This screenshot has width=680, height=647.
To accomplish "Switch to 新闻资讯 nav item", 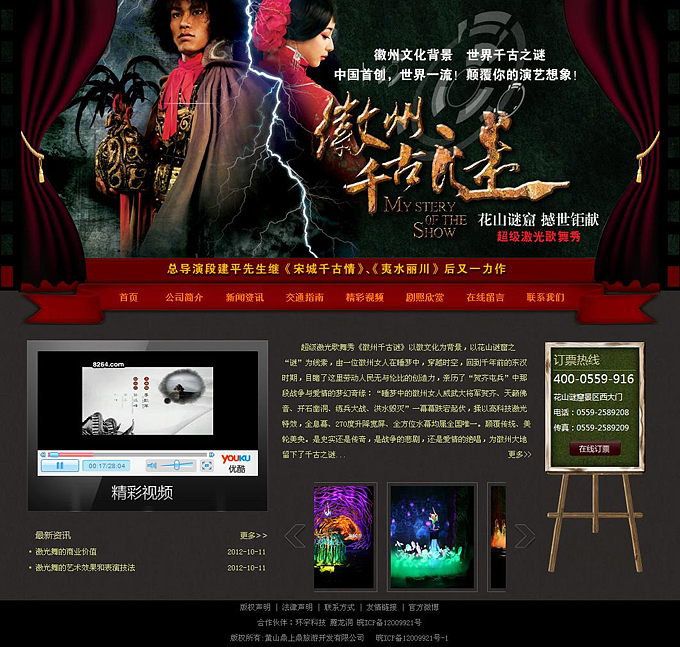I will coord(244,297).
